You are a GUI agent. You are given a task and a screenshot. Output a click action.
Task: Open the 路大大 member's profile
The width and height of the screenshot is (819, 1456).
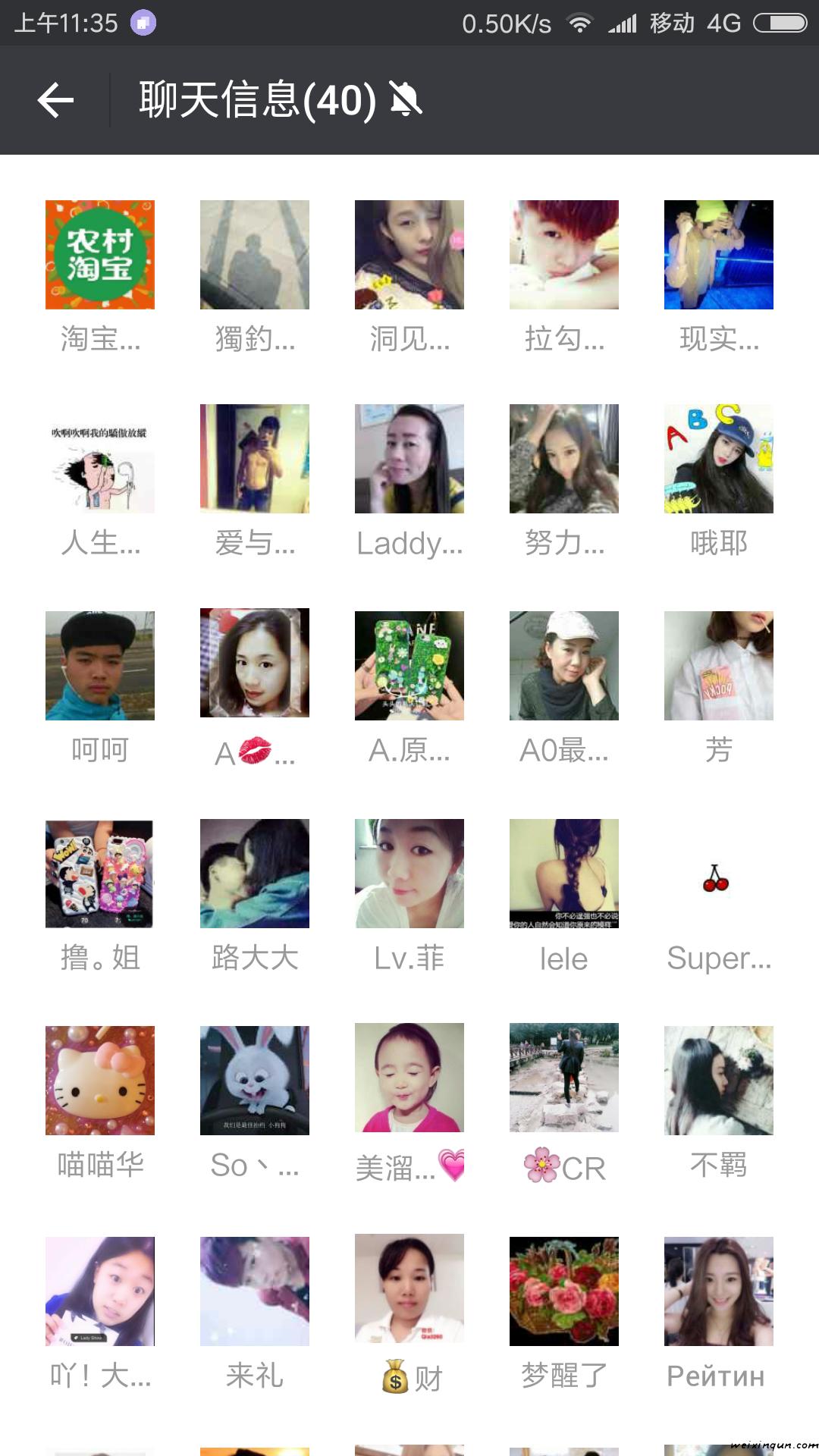[x=255, y=874]
